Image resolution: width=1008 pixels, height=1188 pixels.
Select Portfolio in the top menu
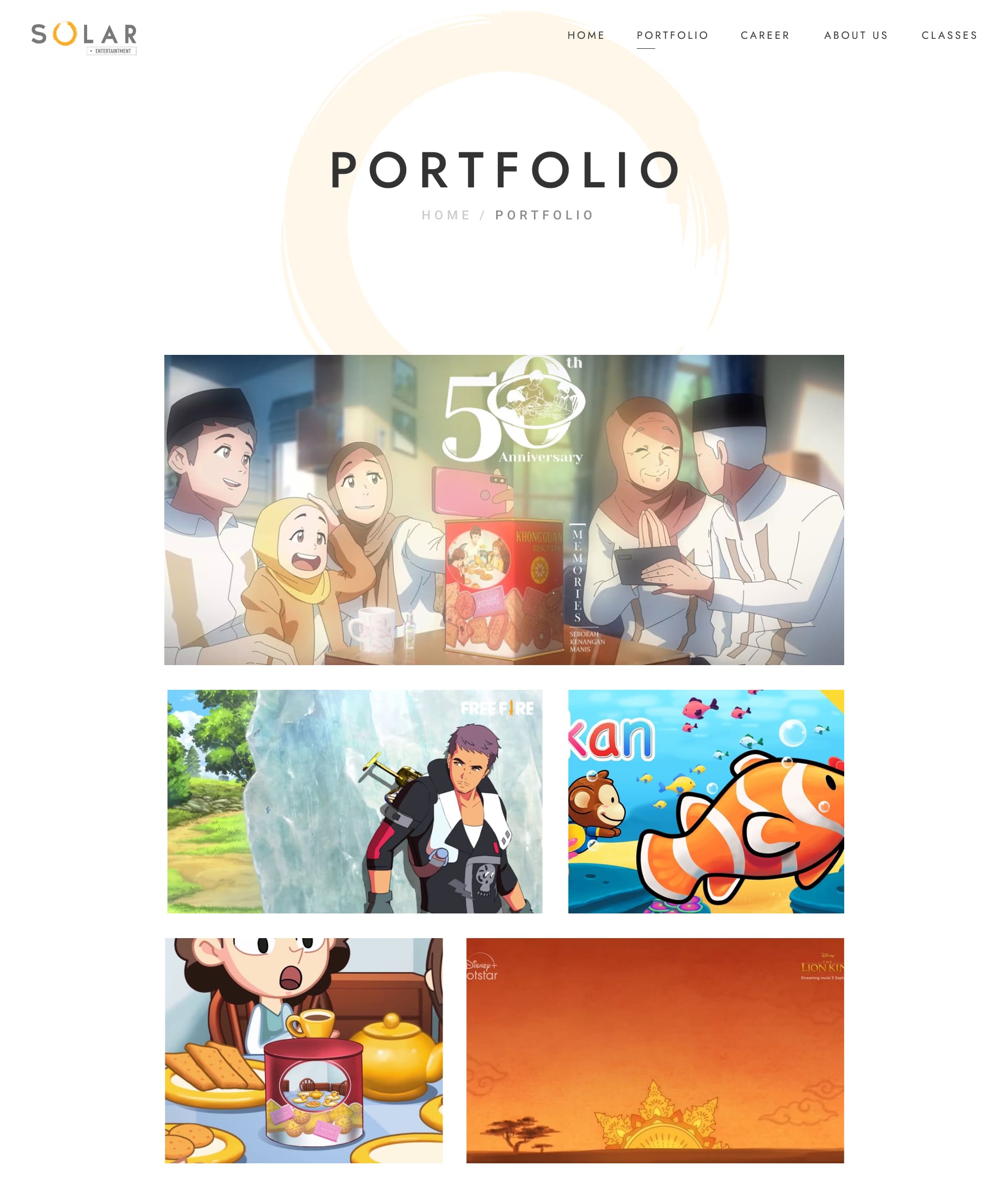(x=672, y=35)
